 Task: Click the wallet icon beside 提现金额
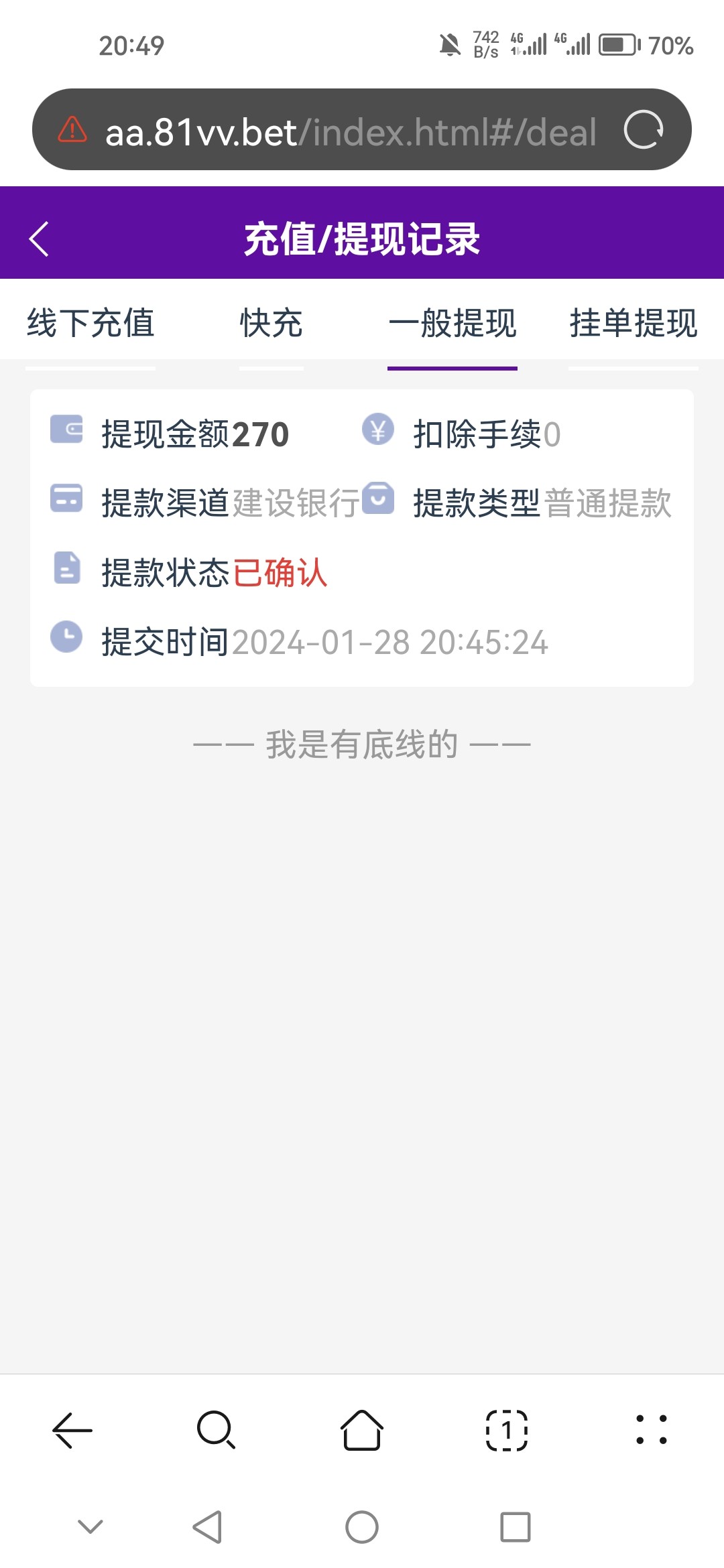(66, 432)
